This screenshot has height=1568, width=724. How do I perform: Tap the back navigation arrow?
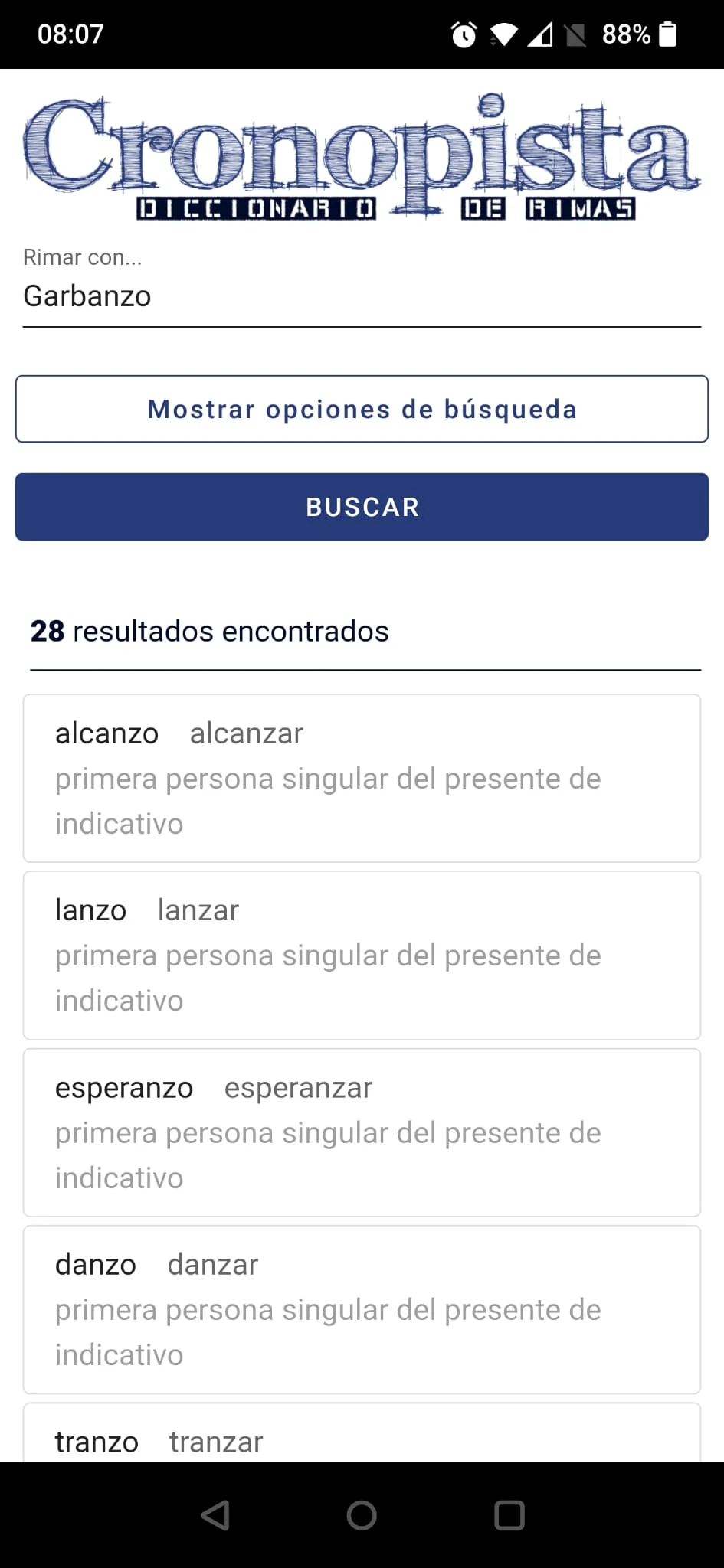coord(217,1517)
